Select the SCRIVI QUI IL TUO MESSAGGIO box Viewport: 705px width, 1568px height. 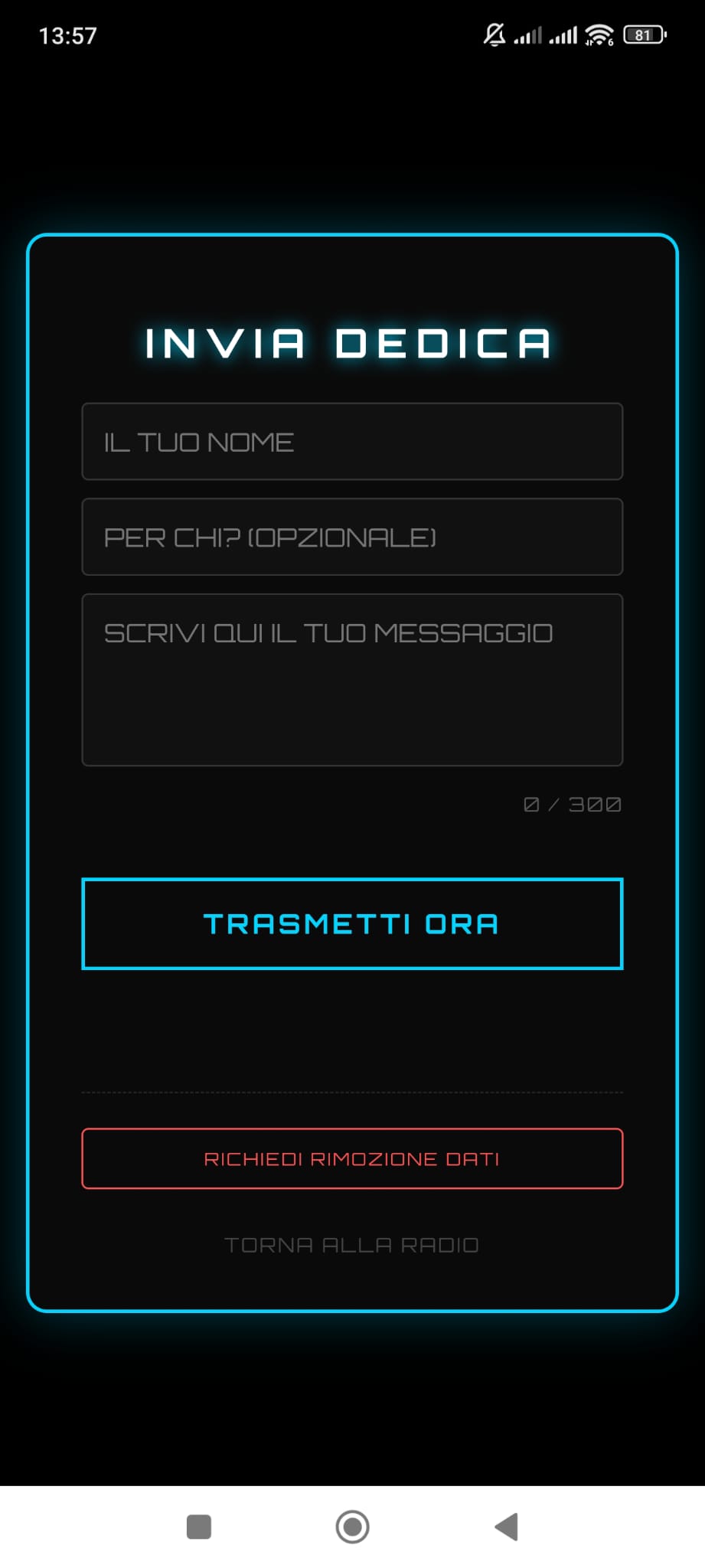352,680
